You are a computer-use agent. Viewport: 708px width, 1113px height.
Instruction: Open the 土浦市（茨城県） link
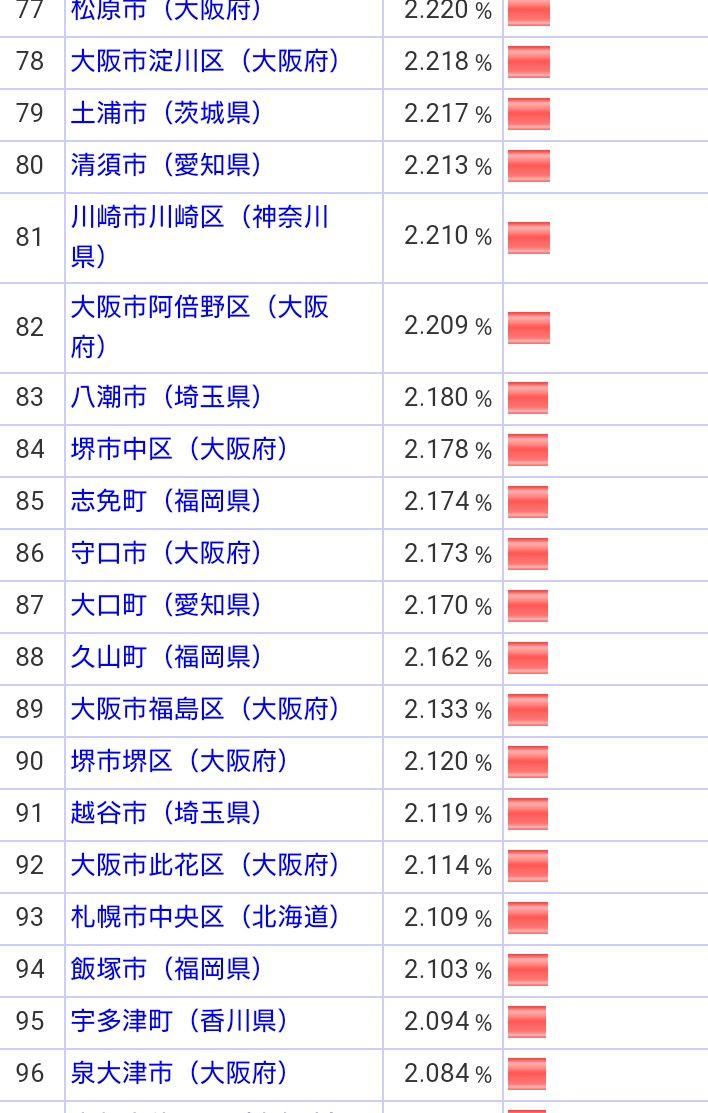point(166,114)
